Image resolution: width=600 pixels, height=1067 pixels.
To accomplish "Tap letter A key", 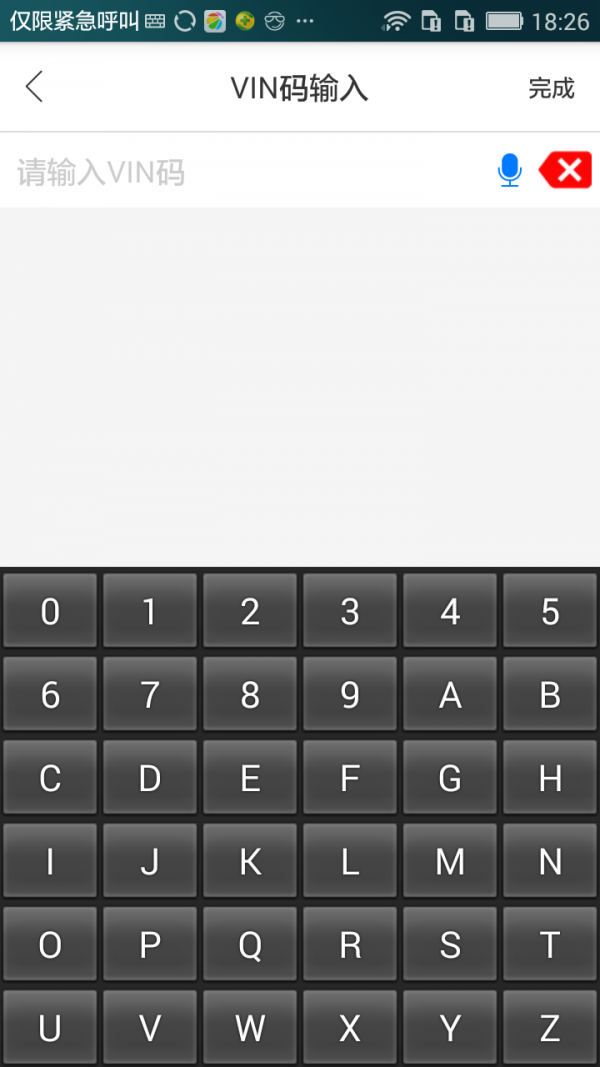I will pyautogui.click(x=450, y=694).
